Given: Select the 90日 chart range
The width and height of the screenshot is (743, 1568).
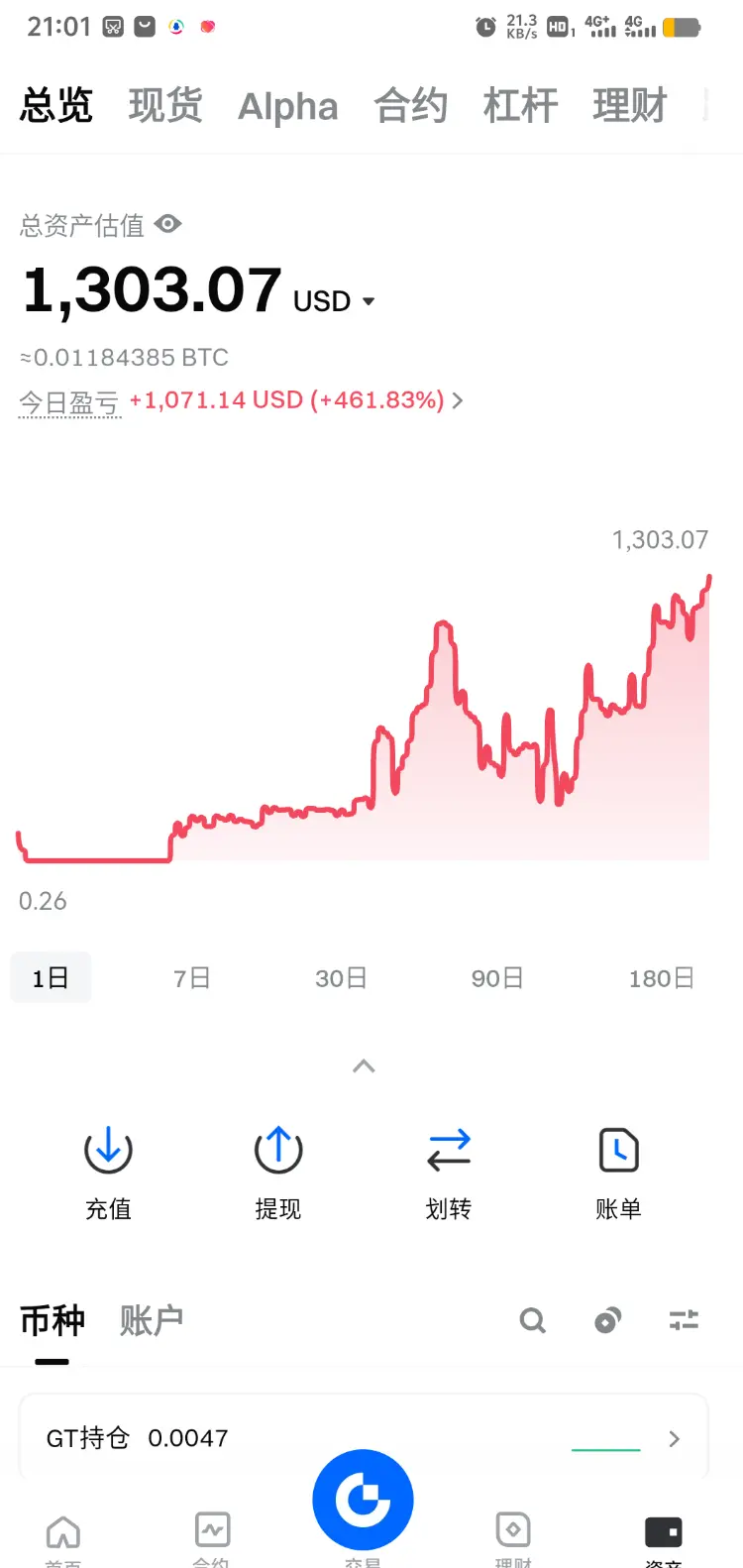Looking at the screenshot, I should click(x=496, y=978).
